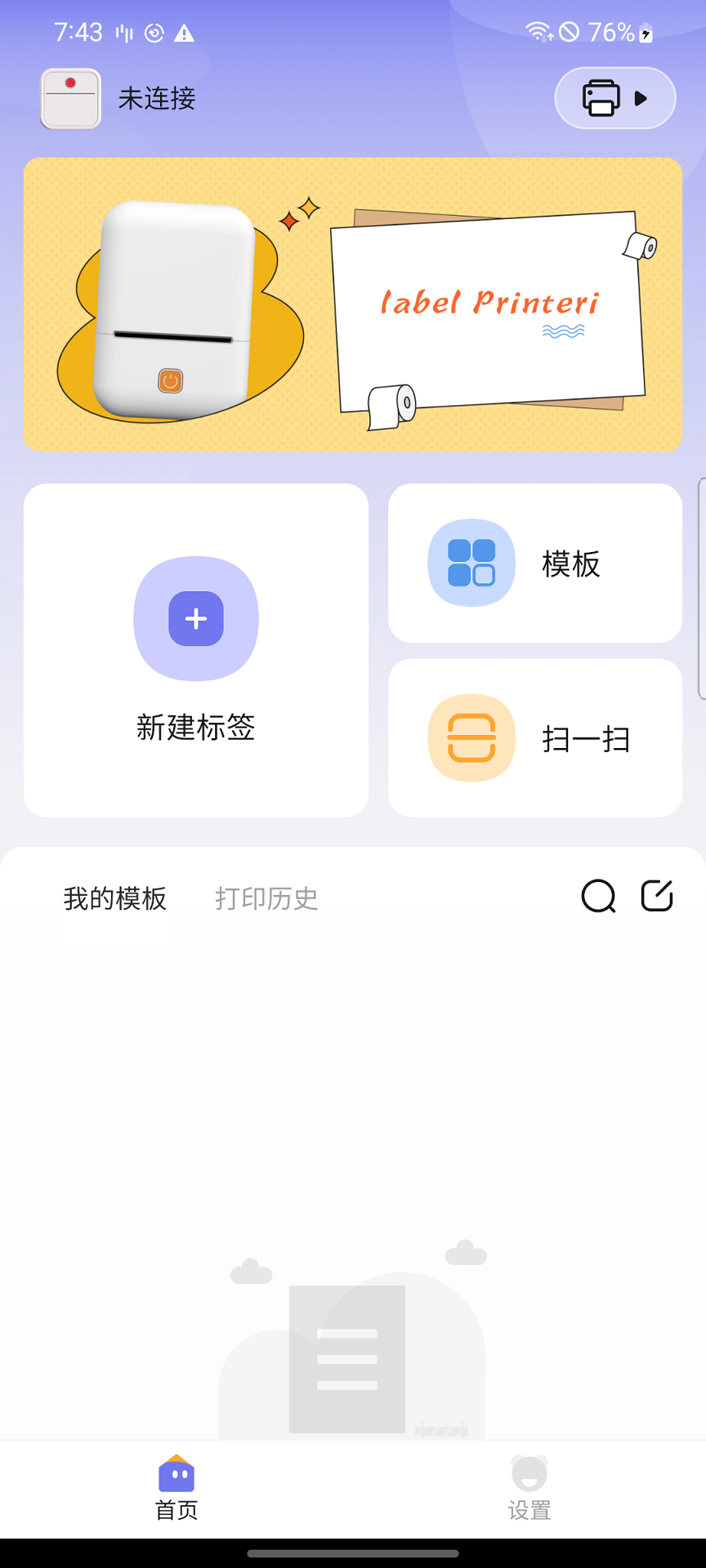Open search from the magnifier icon
This screenshot has height=1568, width=706.
pyautogui.click(x=599, y=896)
